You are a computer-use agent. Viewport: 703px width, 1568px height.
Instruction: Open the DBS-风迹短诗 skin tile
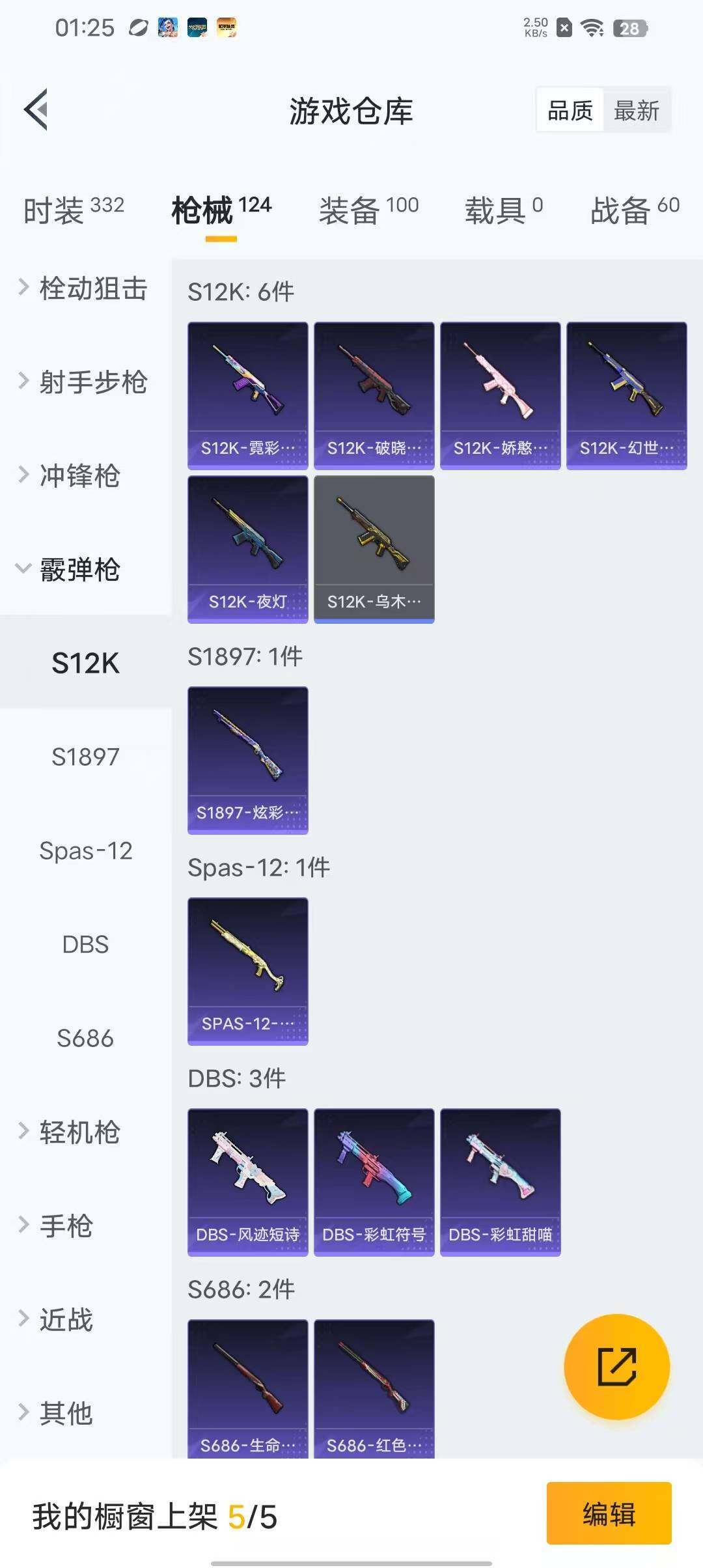(x=247, y=1181)
